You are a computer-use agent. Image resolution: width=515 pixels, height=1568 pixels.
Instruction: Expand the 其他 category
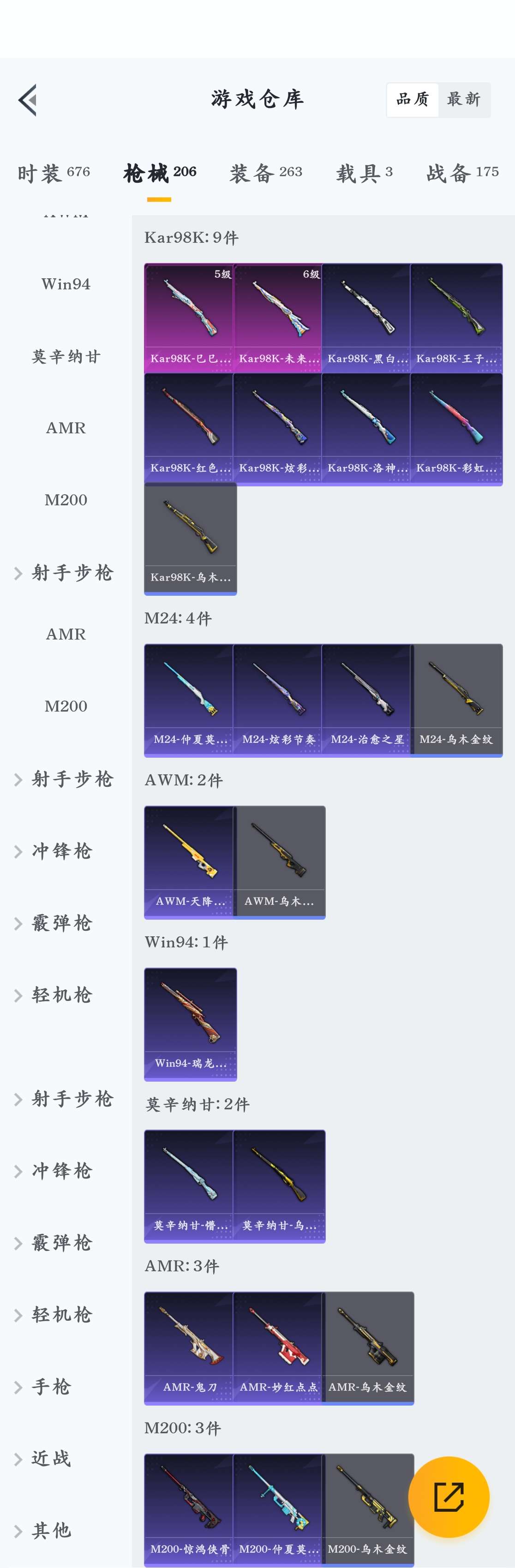[x=52, y=1531]
